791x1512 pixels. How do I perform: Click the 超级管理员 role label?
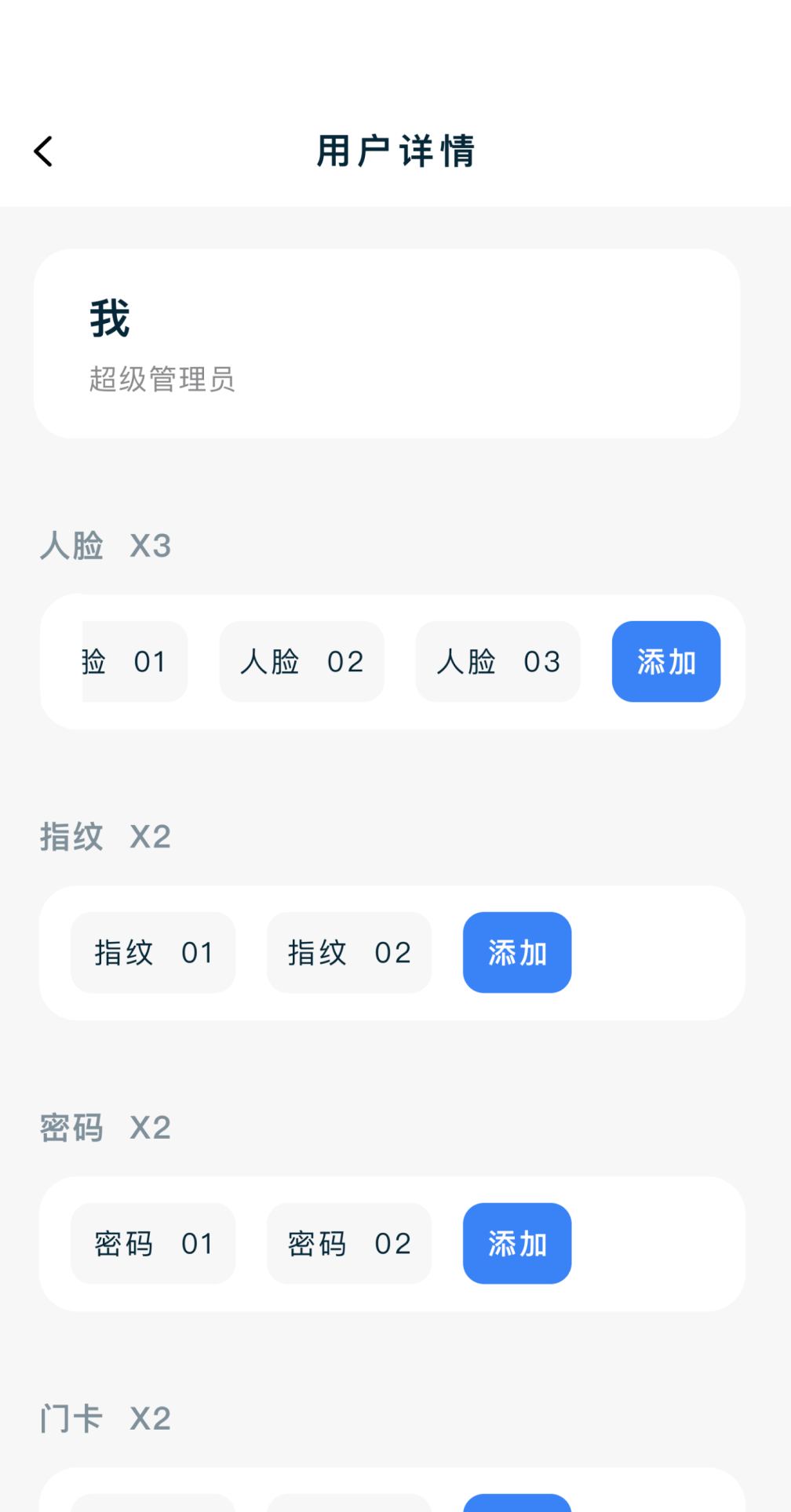pos(162,381)
